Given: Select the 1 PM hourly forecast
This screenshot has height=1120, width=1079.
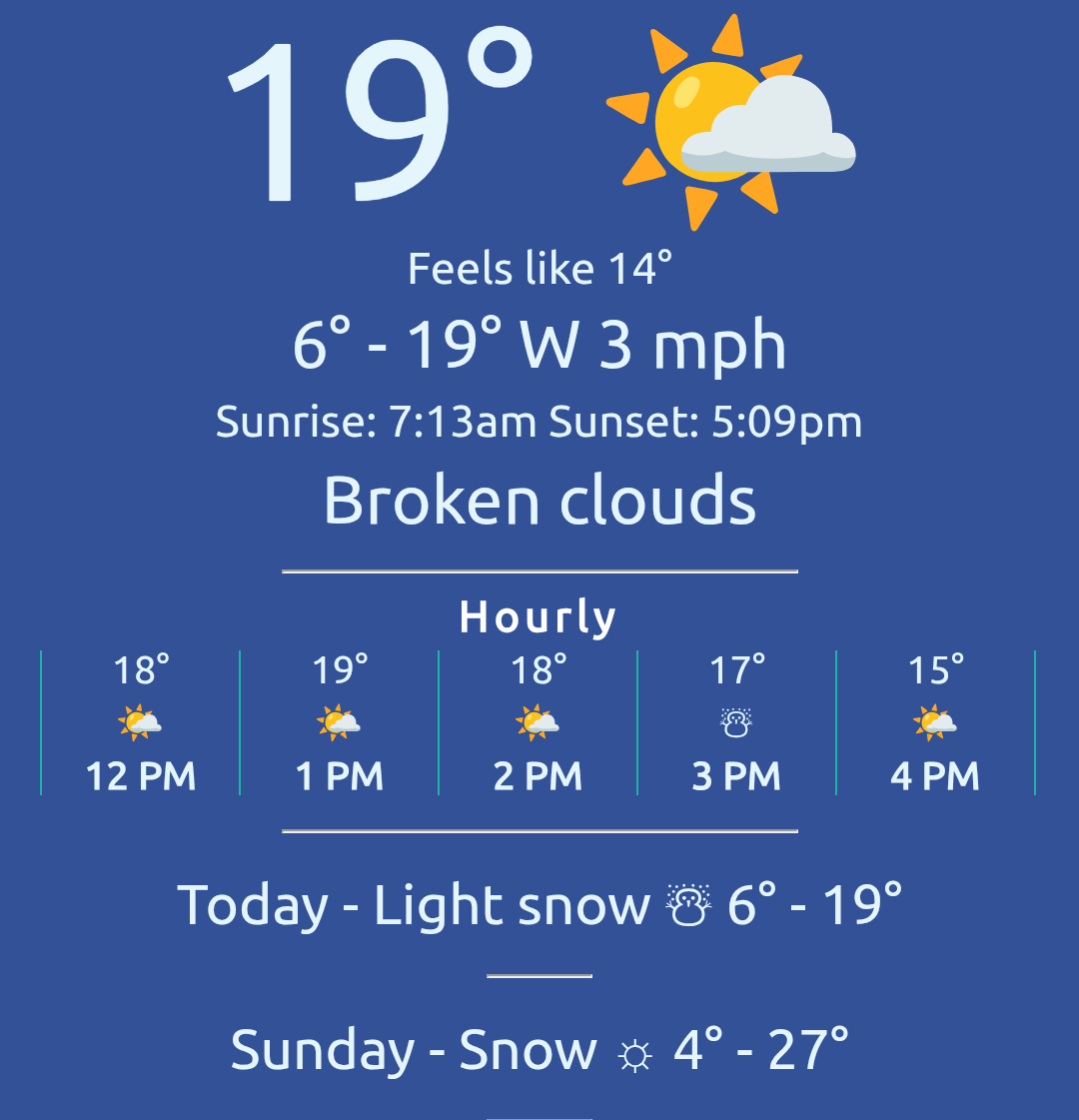Looking at the screenshot, I should coord(339,723).
